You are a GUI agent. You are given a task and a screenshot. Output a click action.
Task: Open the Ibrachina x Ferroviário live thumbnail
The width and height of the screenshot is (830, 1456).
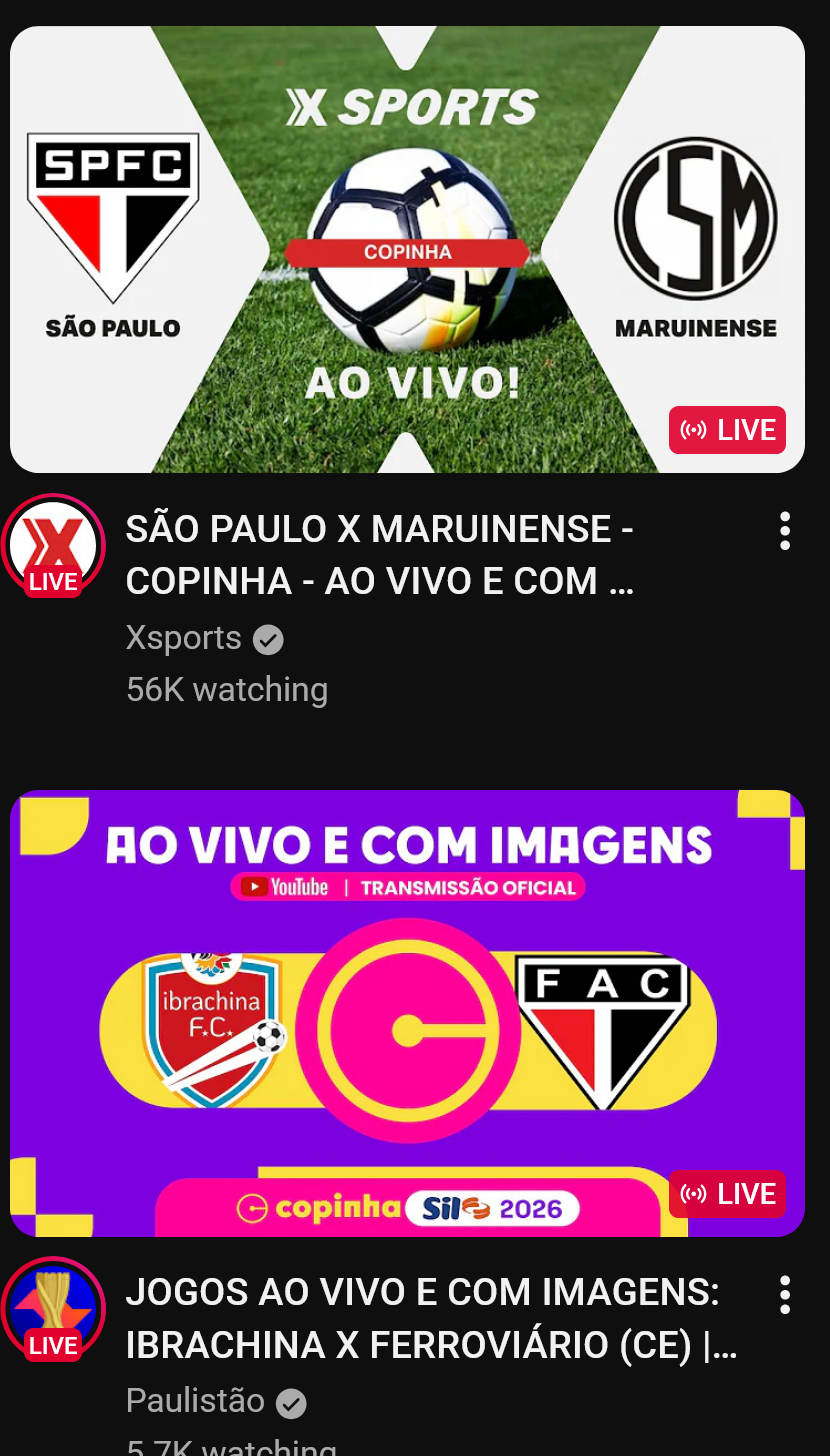pos(407,1013)
